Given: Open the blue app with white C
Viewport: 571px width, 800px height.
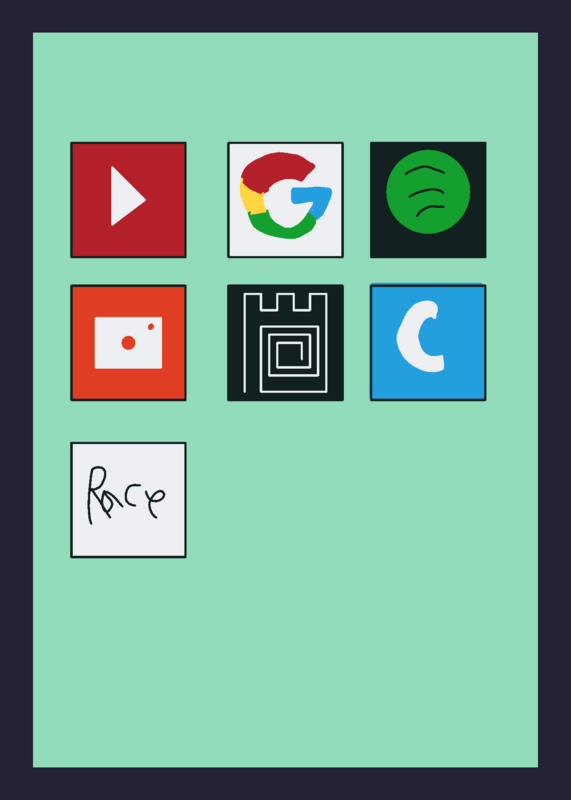Looking at the screenshot, I should coord(428,343).
